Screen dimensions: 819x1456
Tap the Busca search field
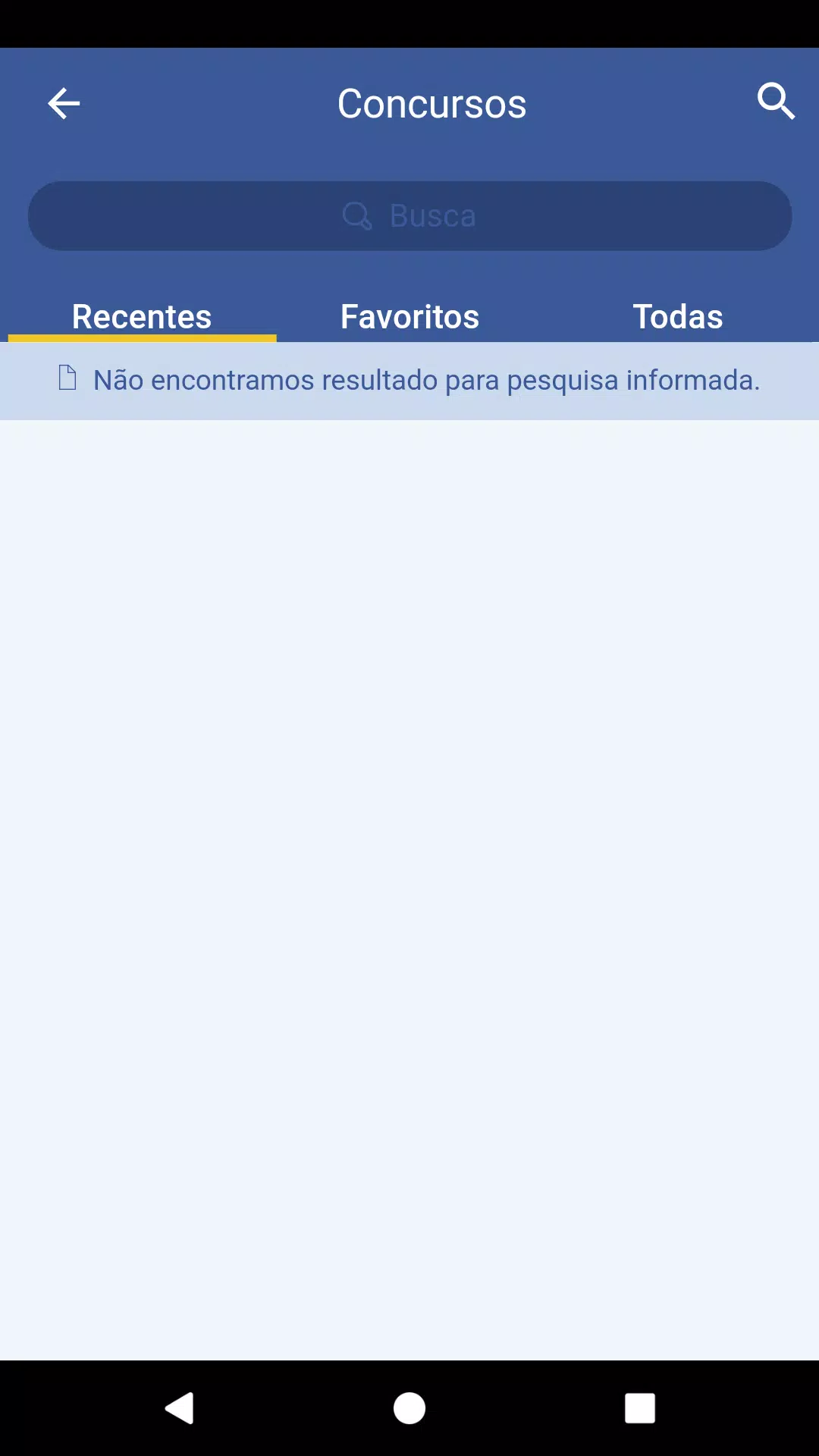[x=409, y=216]
